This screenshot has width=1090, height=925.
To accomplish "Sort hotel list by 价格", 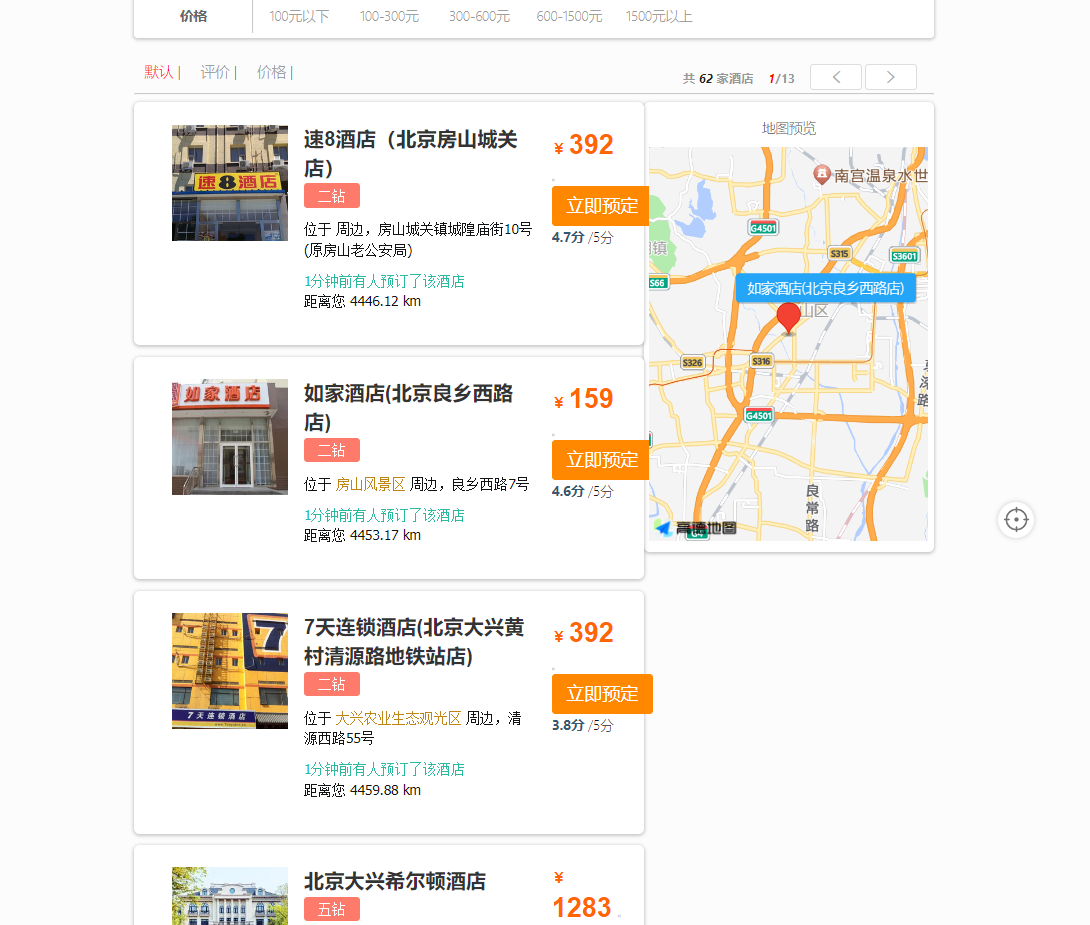I will click(x=271, y=72).
